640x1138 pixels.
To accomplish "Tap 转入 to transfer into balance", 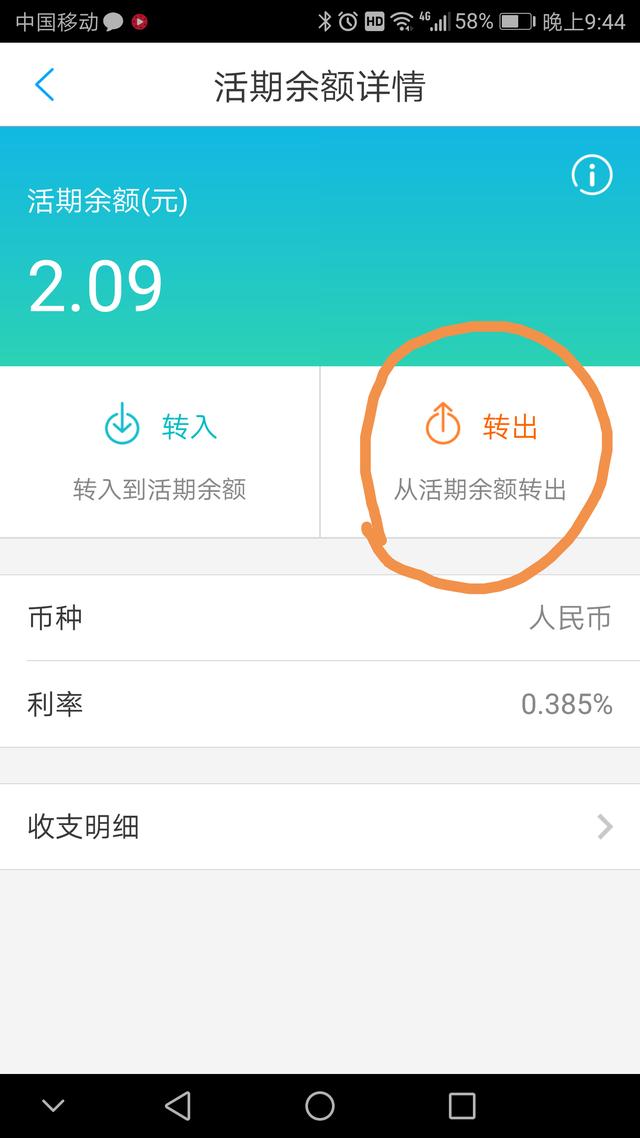I will click(x=160, y=451).
